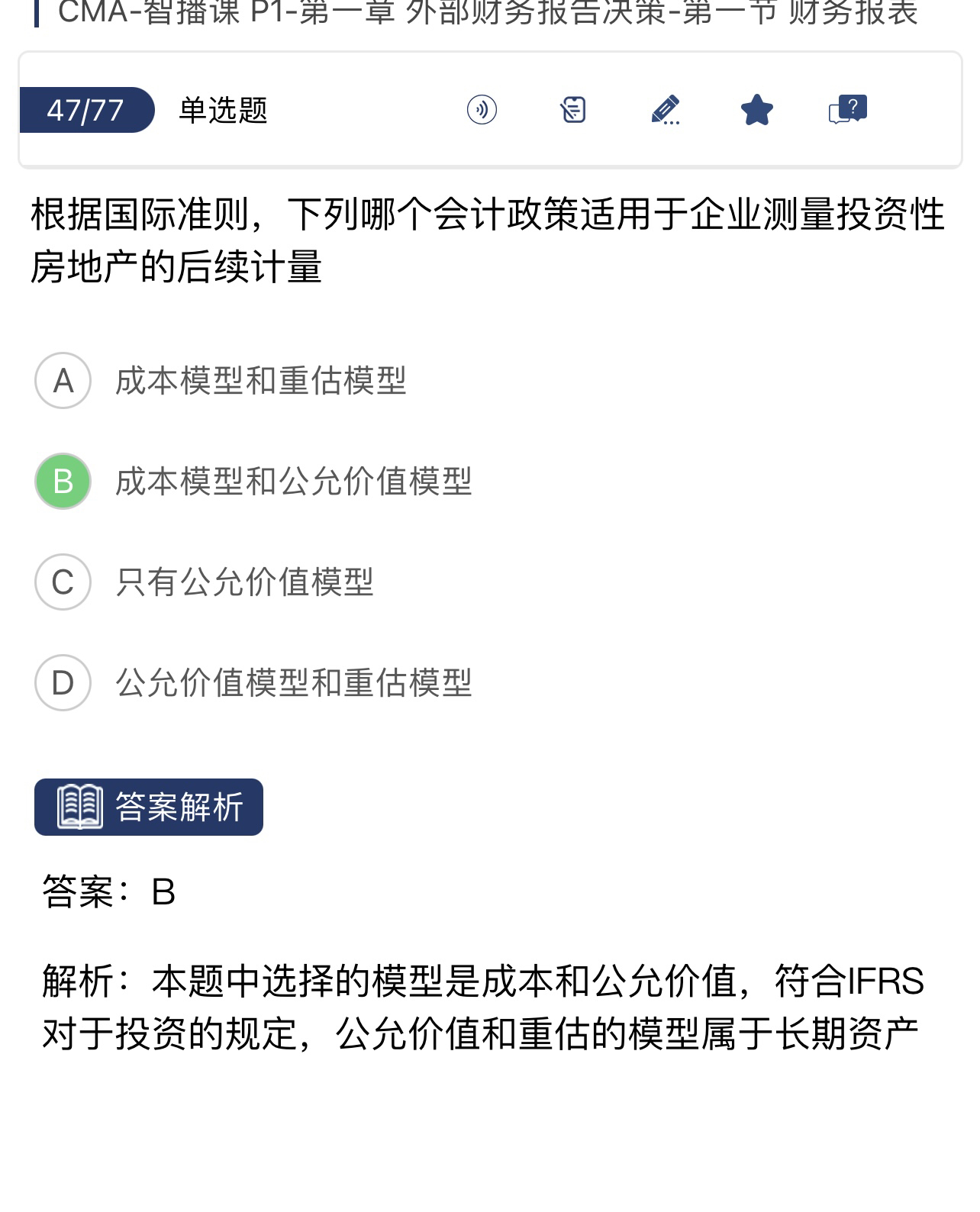Open the question feedback icon

pos(848,110)
